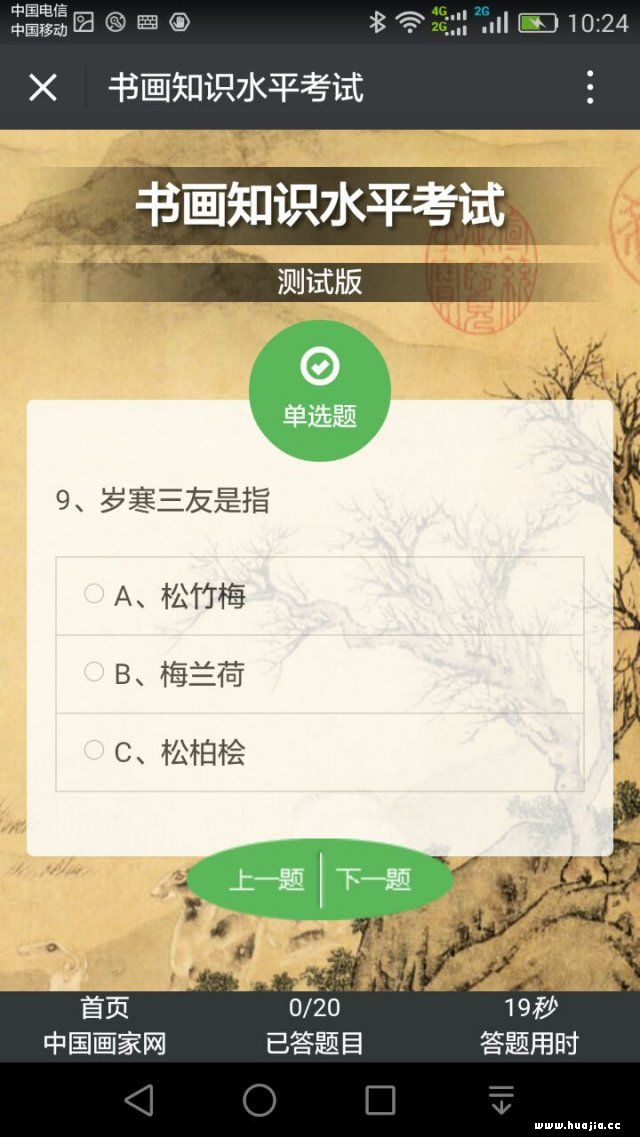Open the three-dot overflow menu

tap(590, 88)
